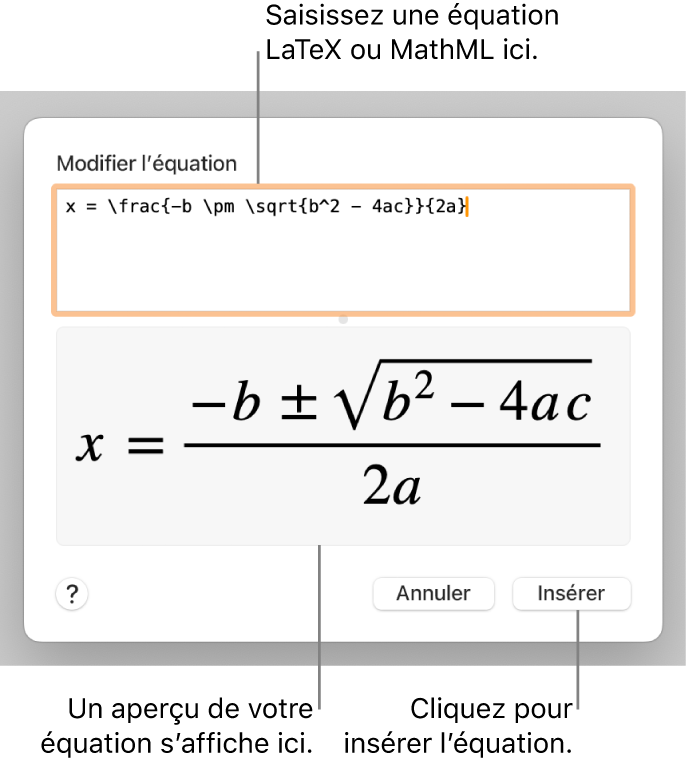Open help with the question mark button
The height and width of the screenshot is (769, 686).
pyautogui.click(x=72, y=594)
